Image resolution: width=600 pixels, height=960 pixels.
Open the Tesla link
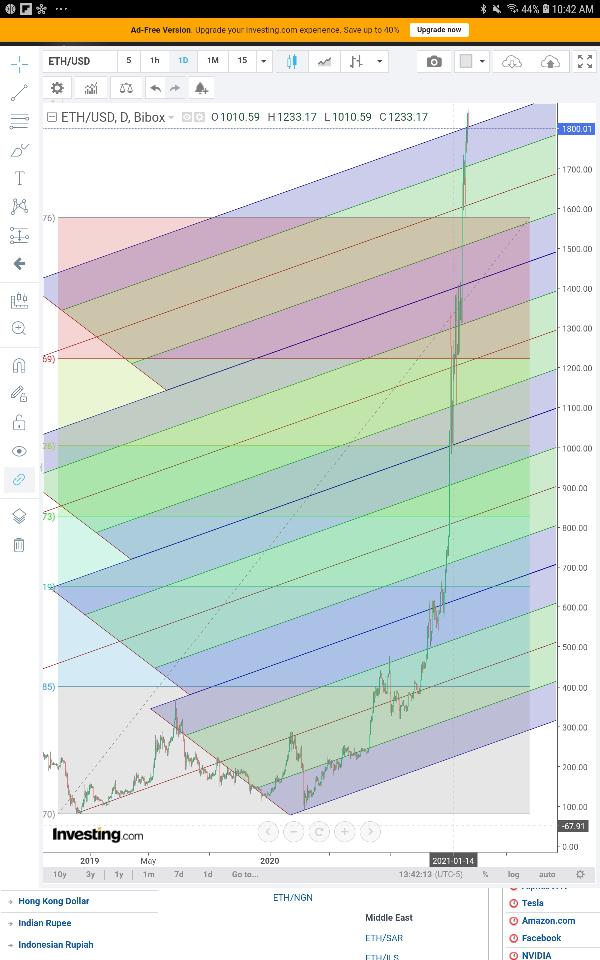tap(533, 903)
